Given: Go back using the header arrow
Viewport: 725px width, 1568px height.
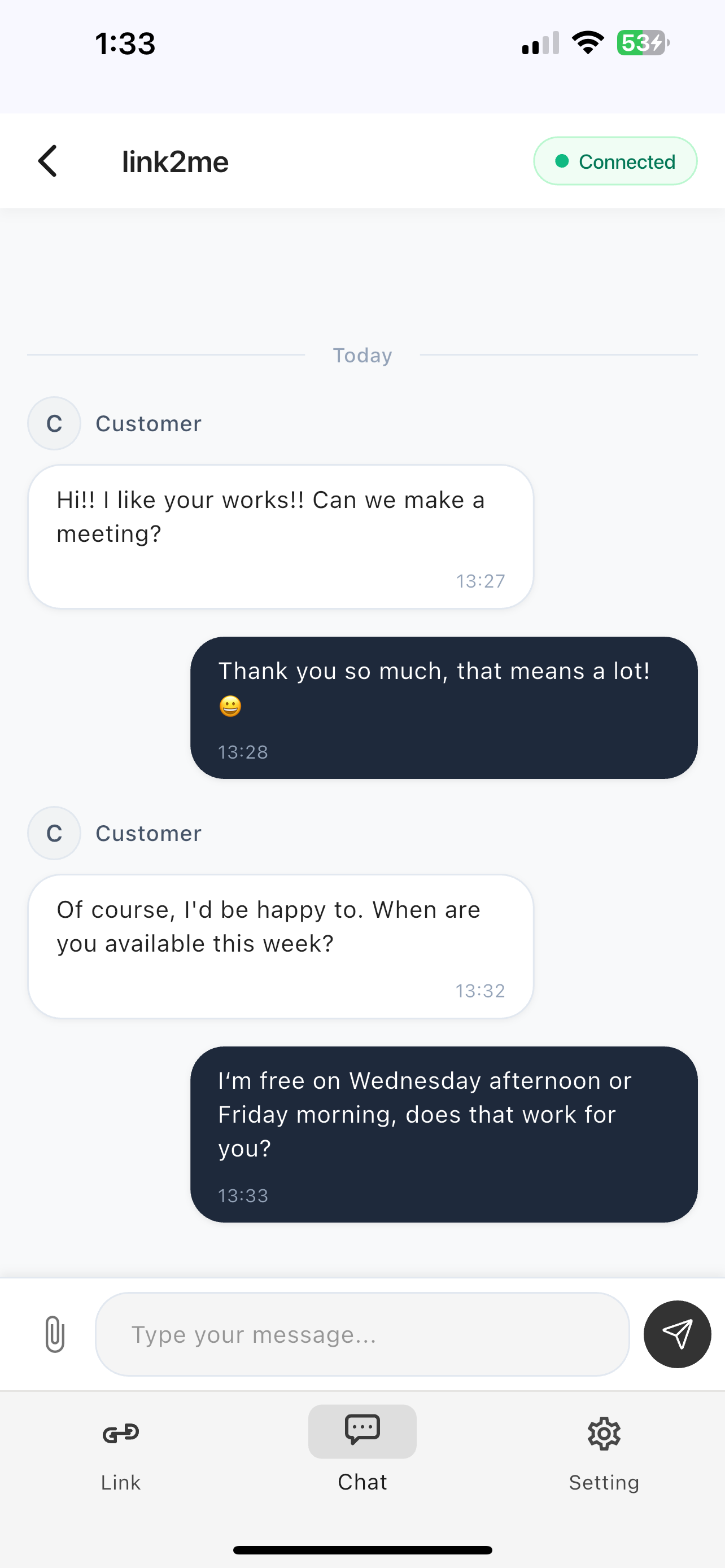Looking at the screenshot, I should 47,161.
